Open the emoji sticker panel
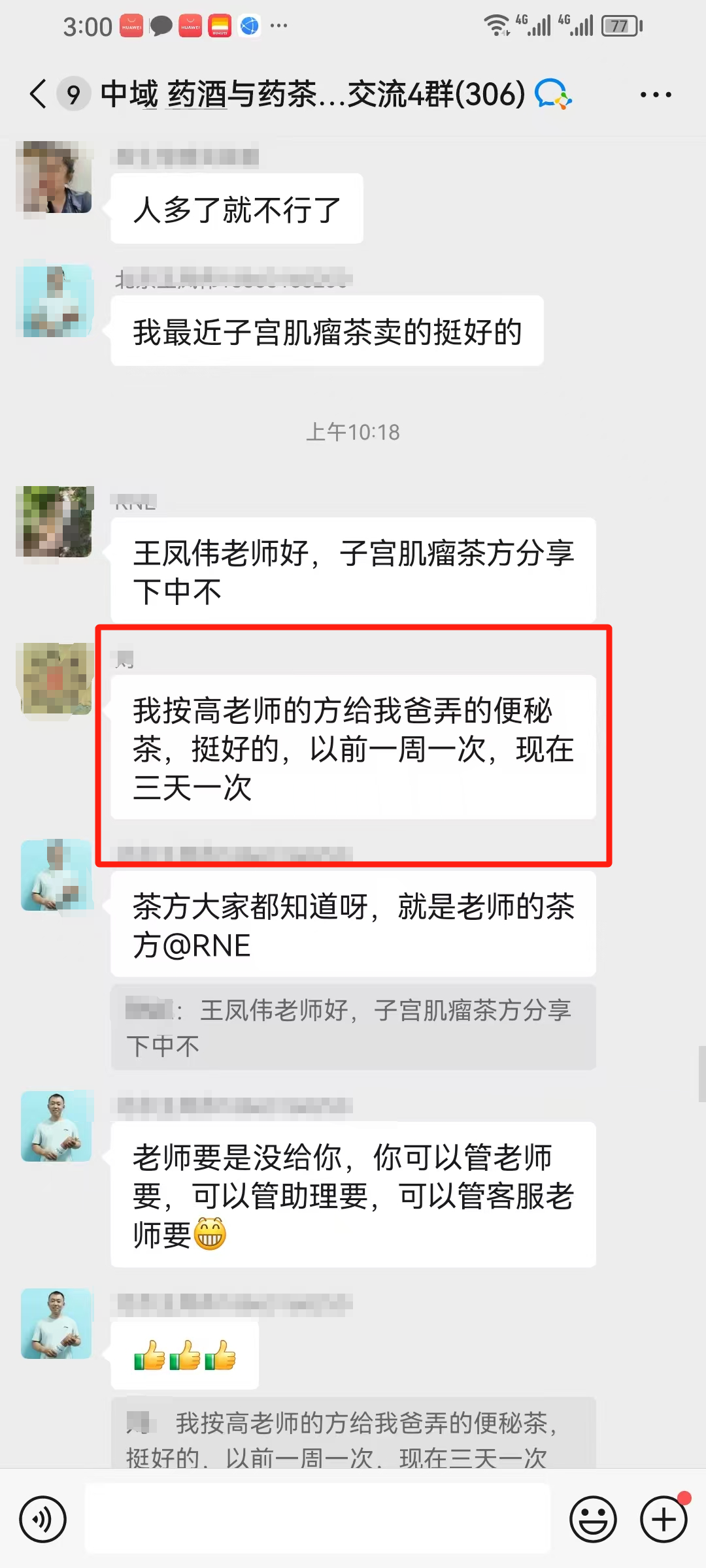706x1568 pixels. (593, 1519)
